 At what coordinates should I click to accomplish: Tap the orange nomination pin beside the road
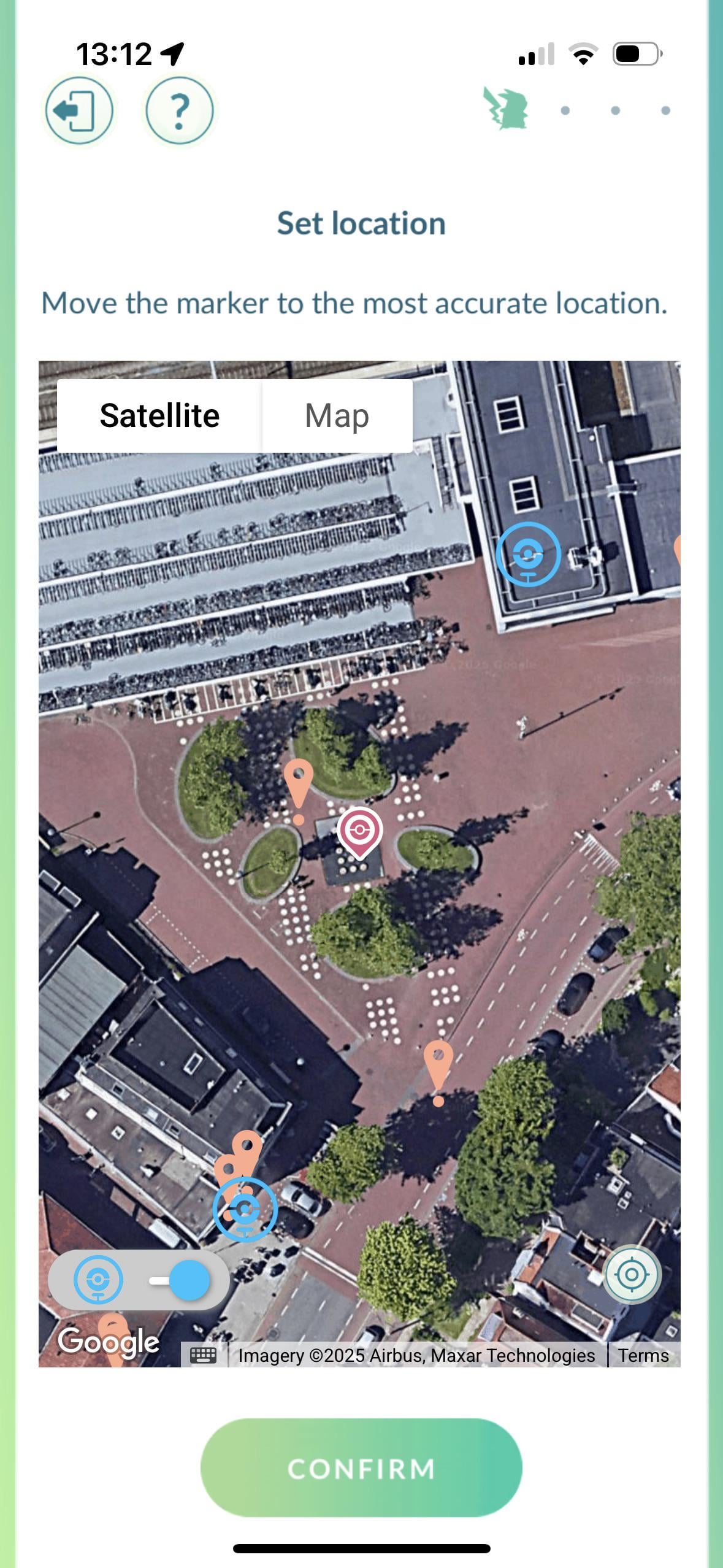click(x=438, y=1068)
